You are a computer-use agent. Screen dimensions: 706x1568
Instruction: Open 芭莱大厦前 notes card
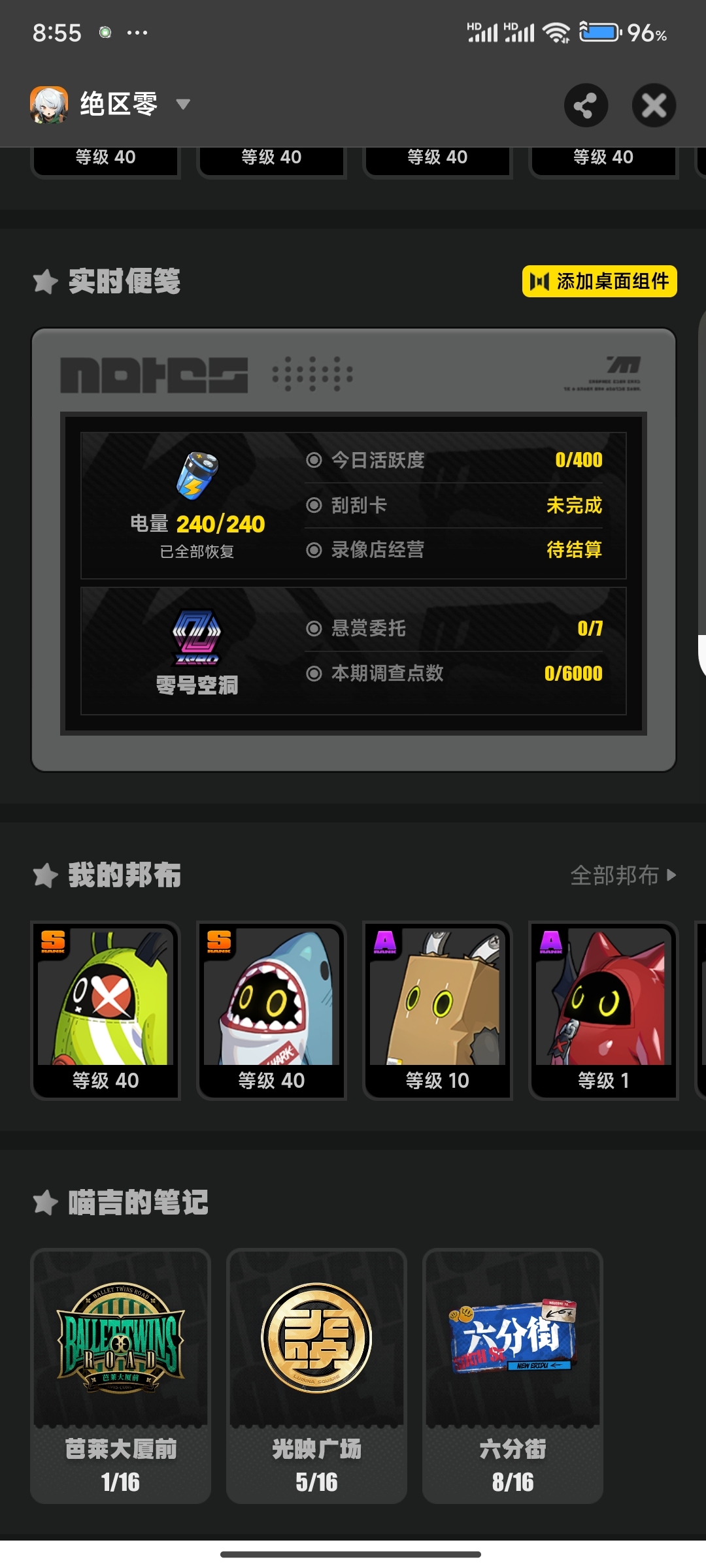121,1376
